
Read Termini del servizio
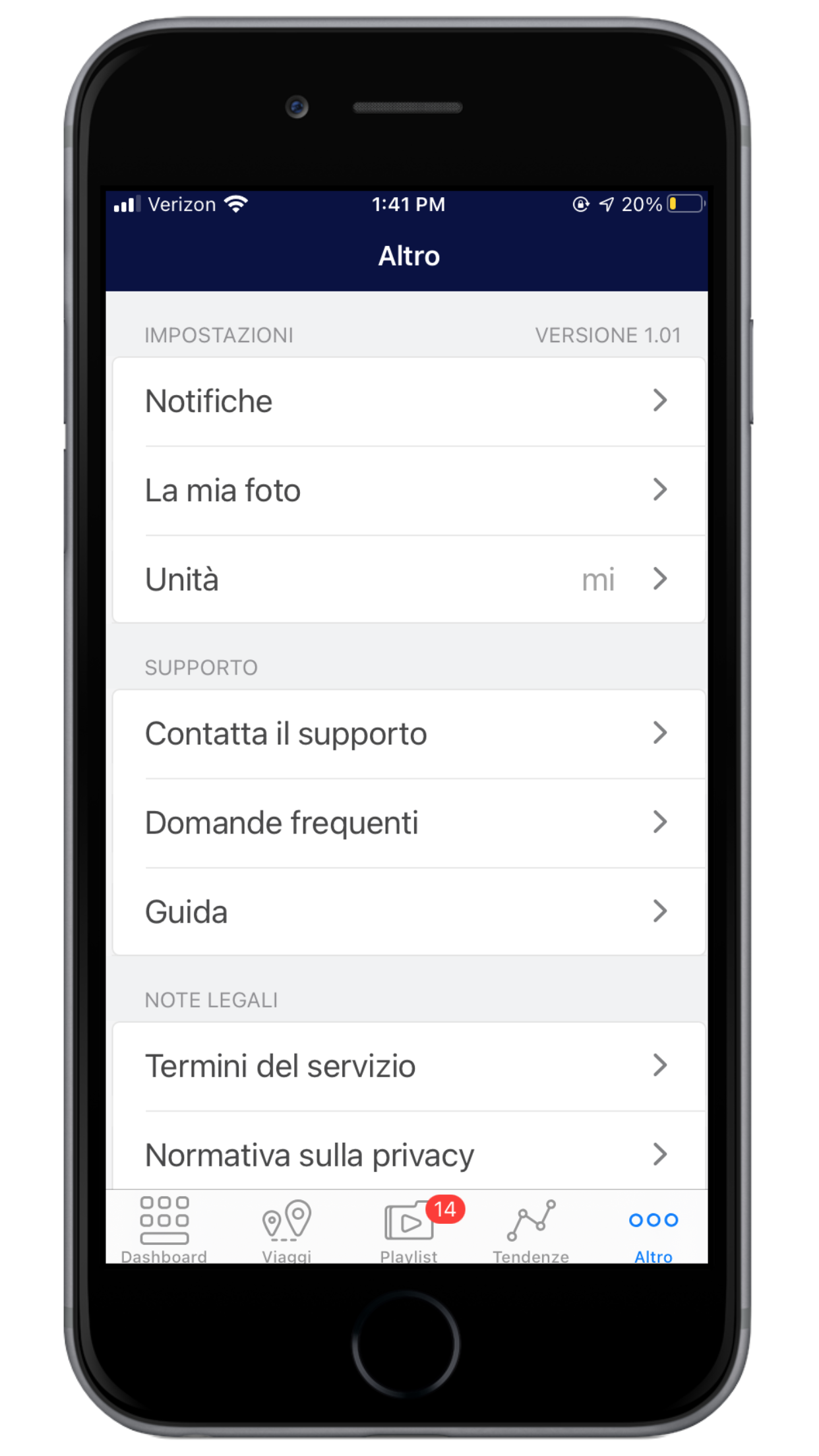409,1066
